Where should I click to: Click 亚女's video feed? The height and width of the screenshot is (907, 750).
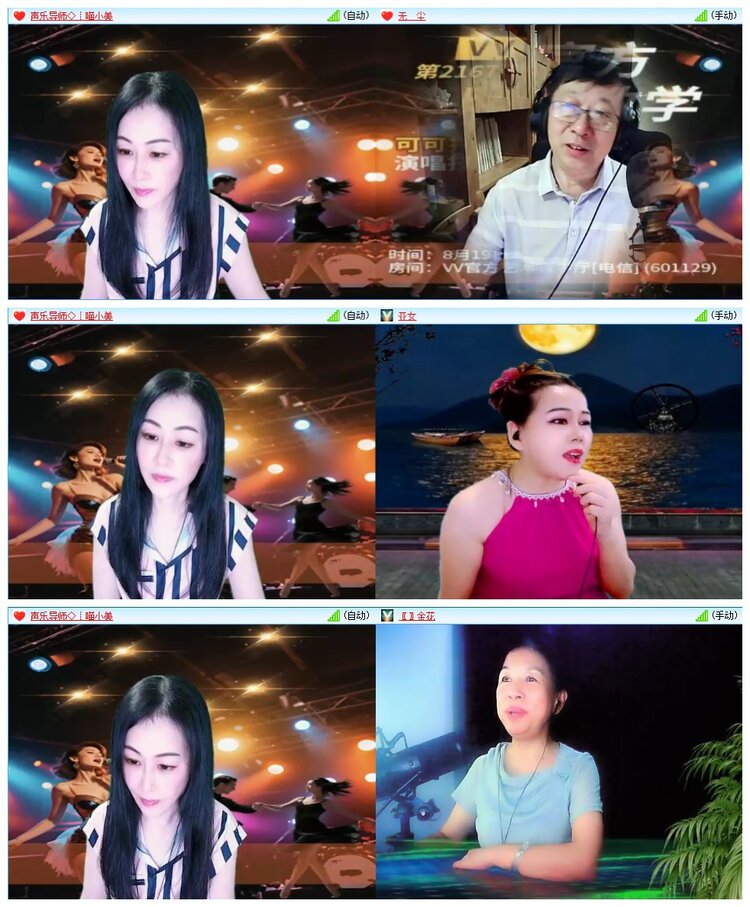pos(560,460)
